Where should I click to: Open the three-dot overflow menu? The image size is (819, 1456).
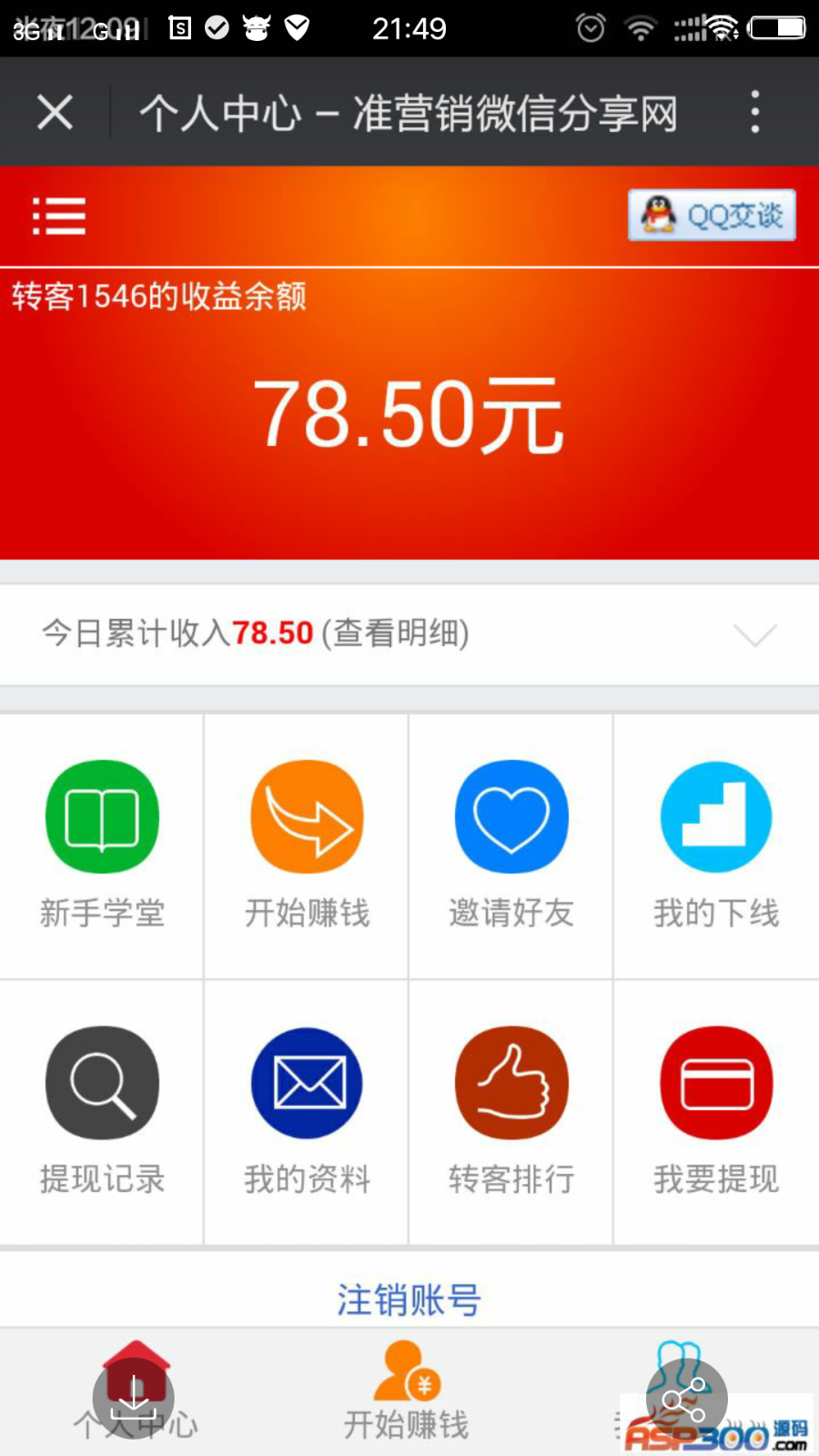click(754, 111)
